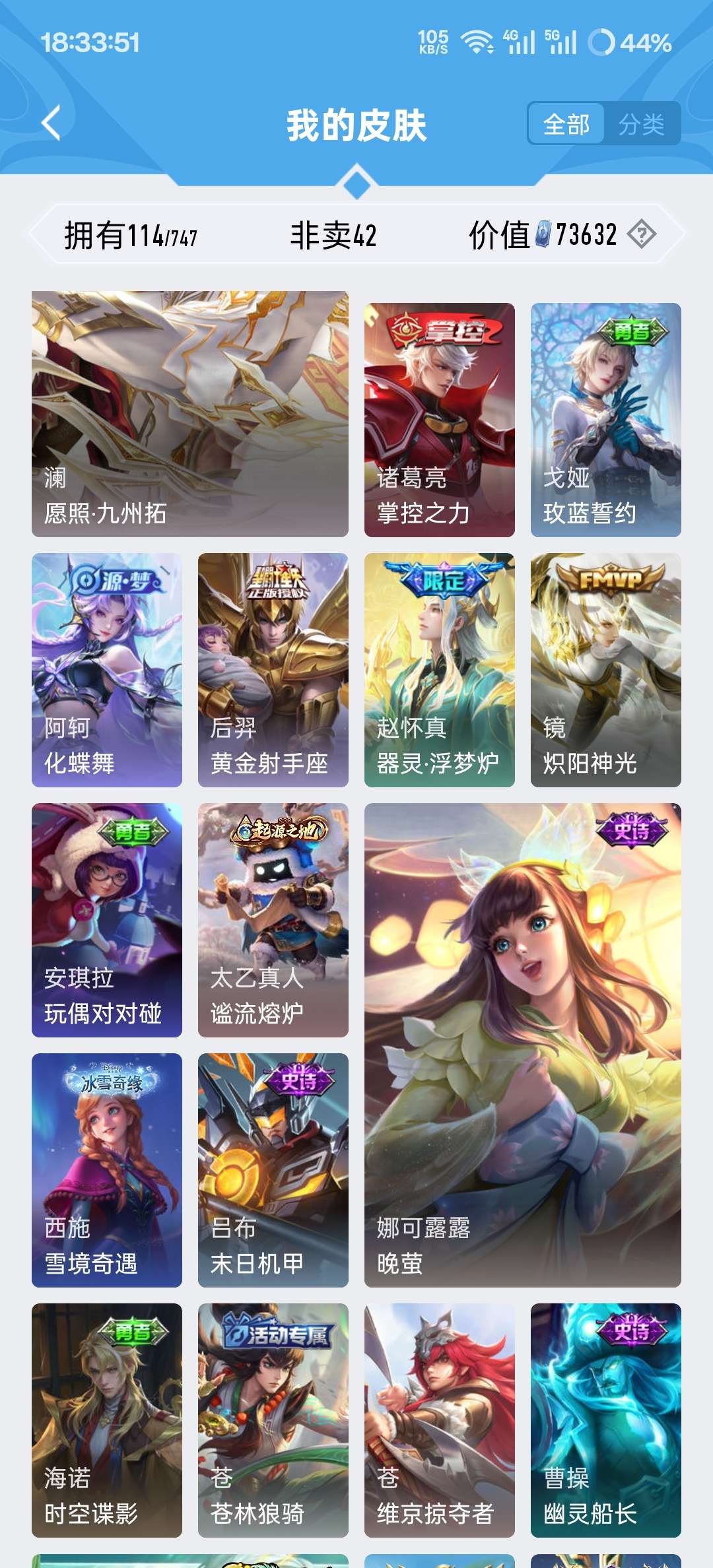Open 镜 炽阳神光 skin
713x1568 pixels.
pyautogui.click(x=605, y=670)
